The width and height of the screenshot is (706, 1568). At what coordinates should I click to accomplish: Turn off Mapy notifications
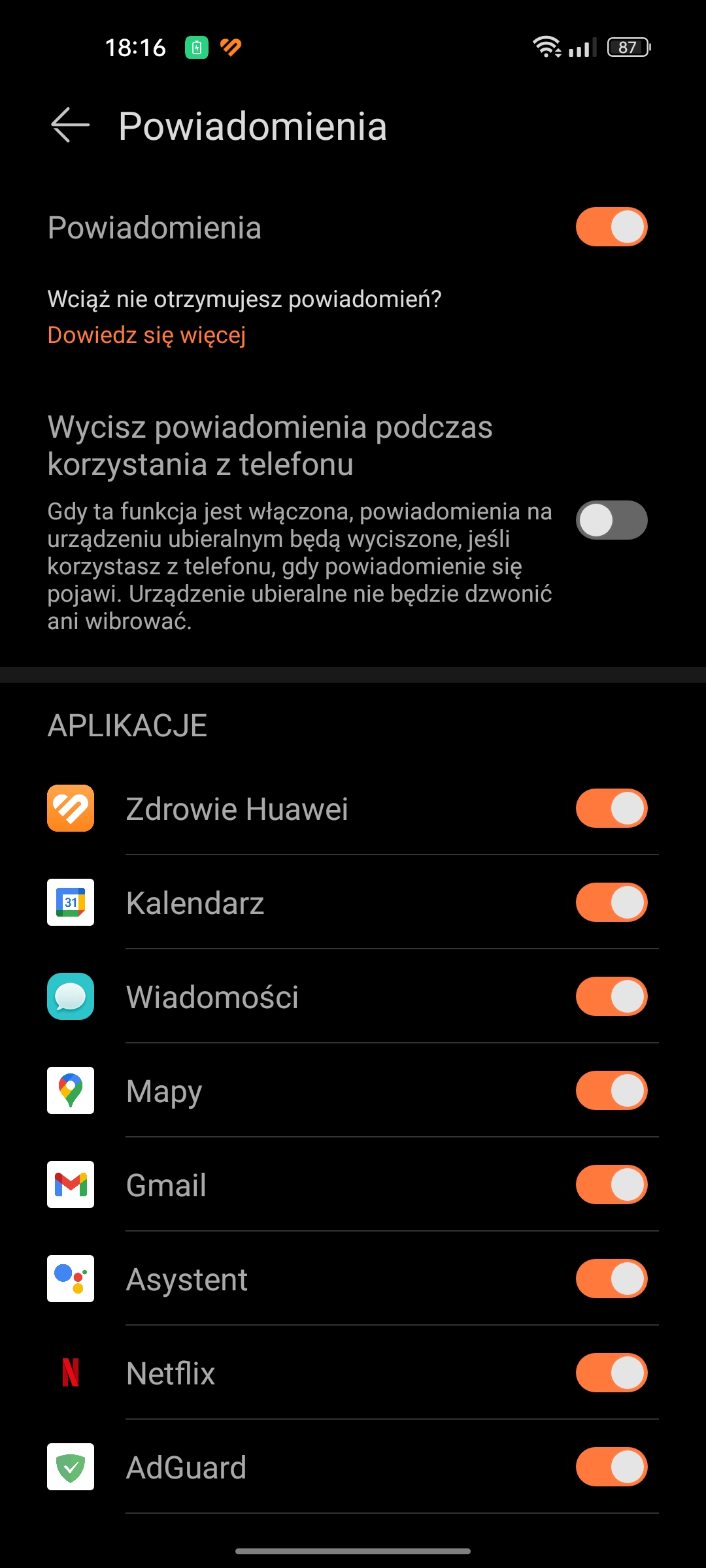[611, 1090]
